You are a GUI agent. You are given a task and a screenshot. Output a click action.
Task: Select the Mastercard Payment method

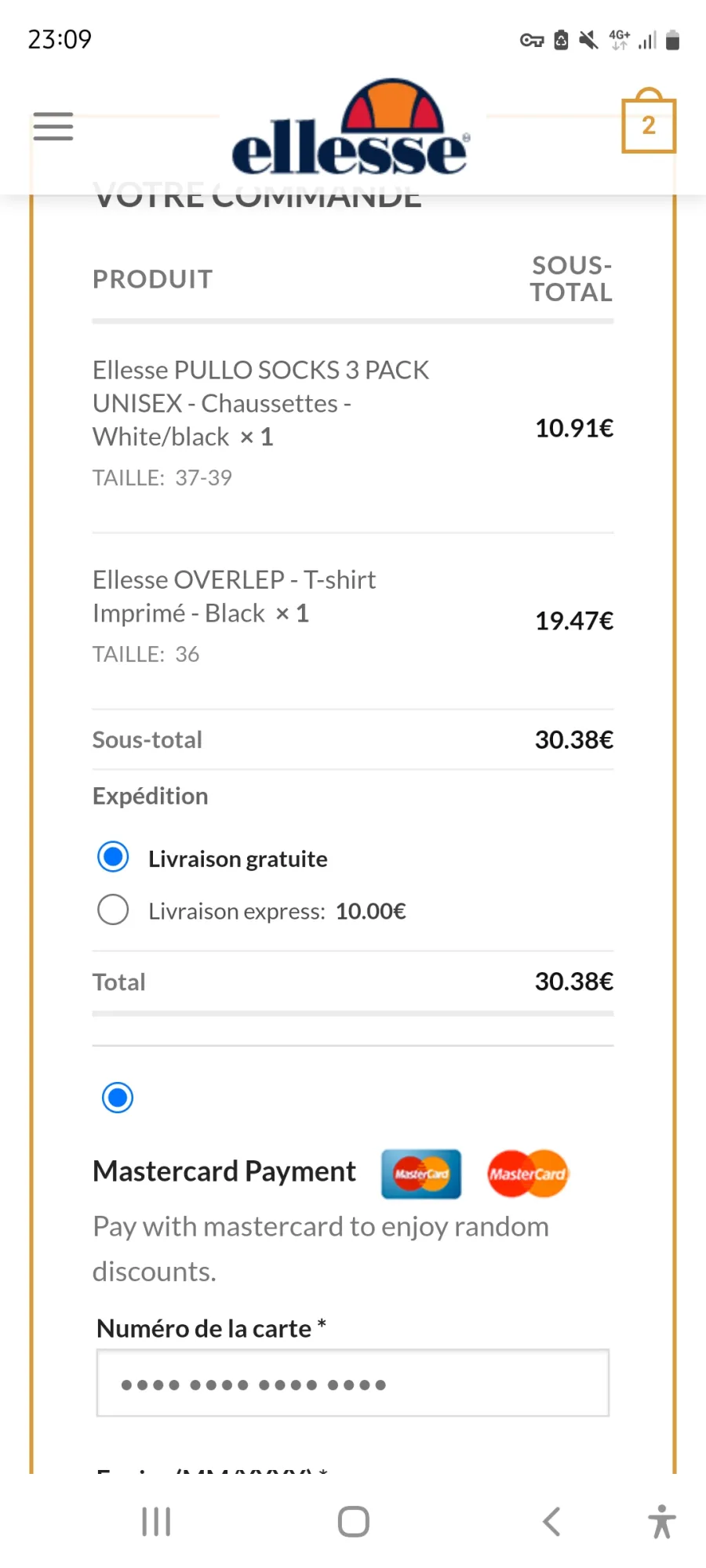coord(118,1098)
